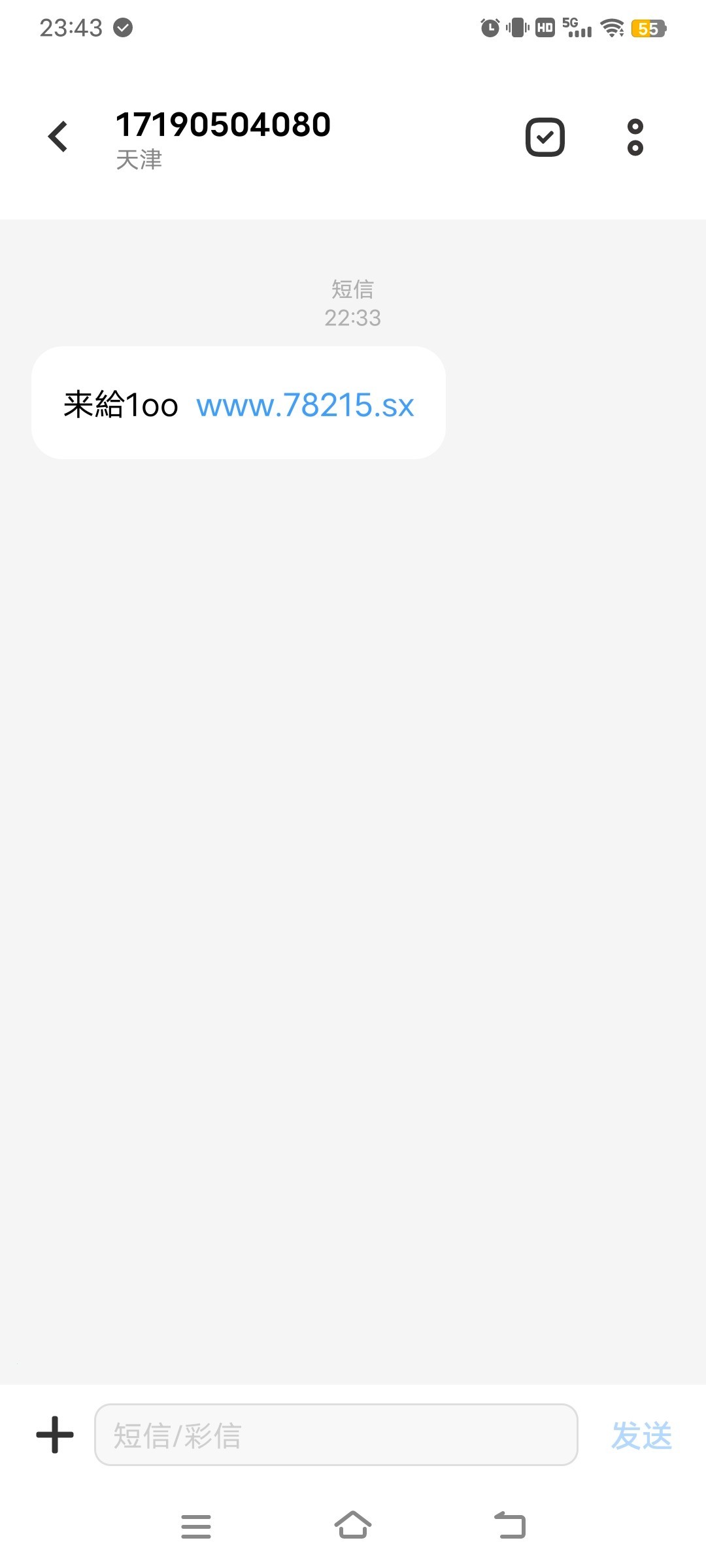Image resolution: width=706 pixels, height=1568 pixels.
Task: Open the overflow menu with two dots
Action: pos(635,137)
